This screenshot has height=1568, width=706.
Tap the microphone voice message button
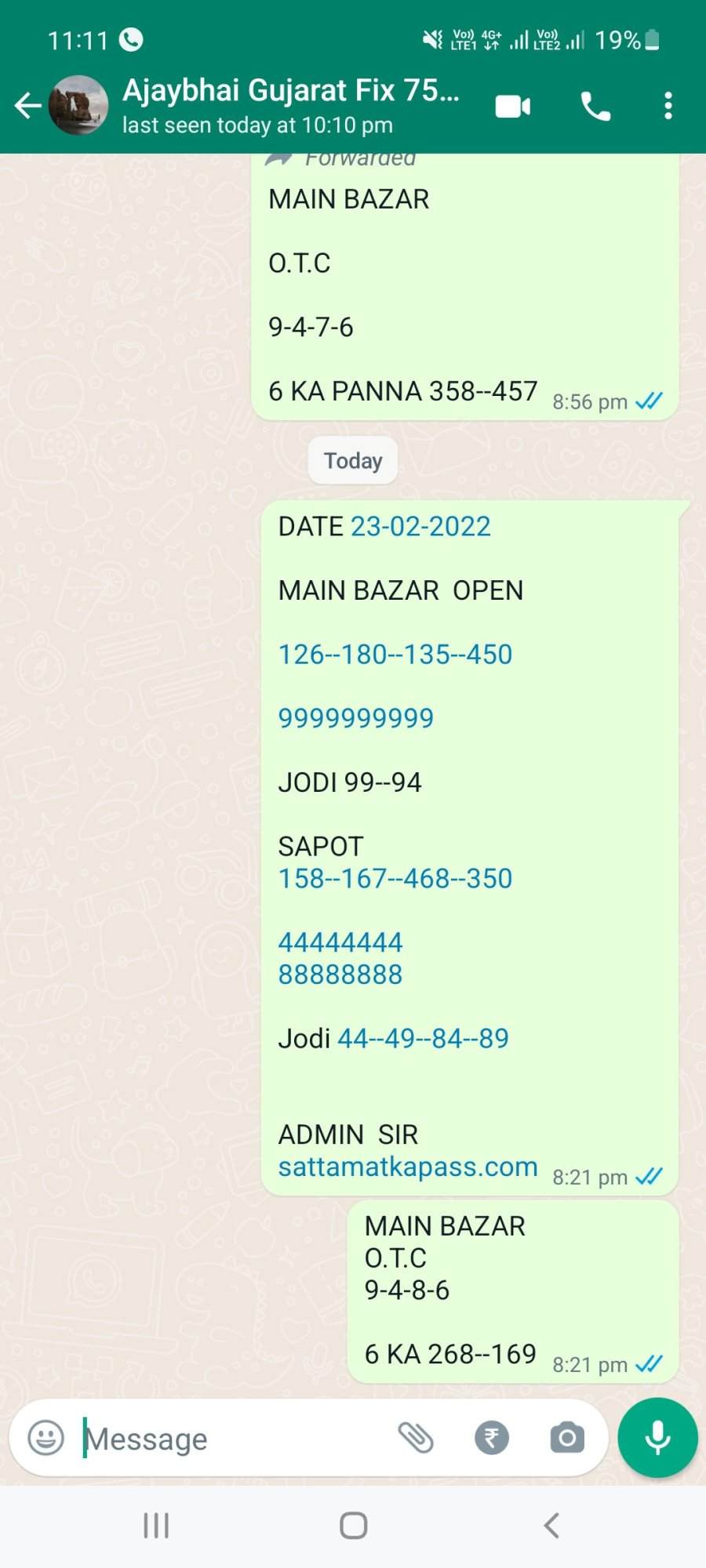657,1438
